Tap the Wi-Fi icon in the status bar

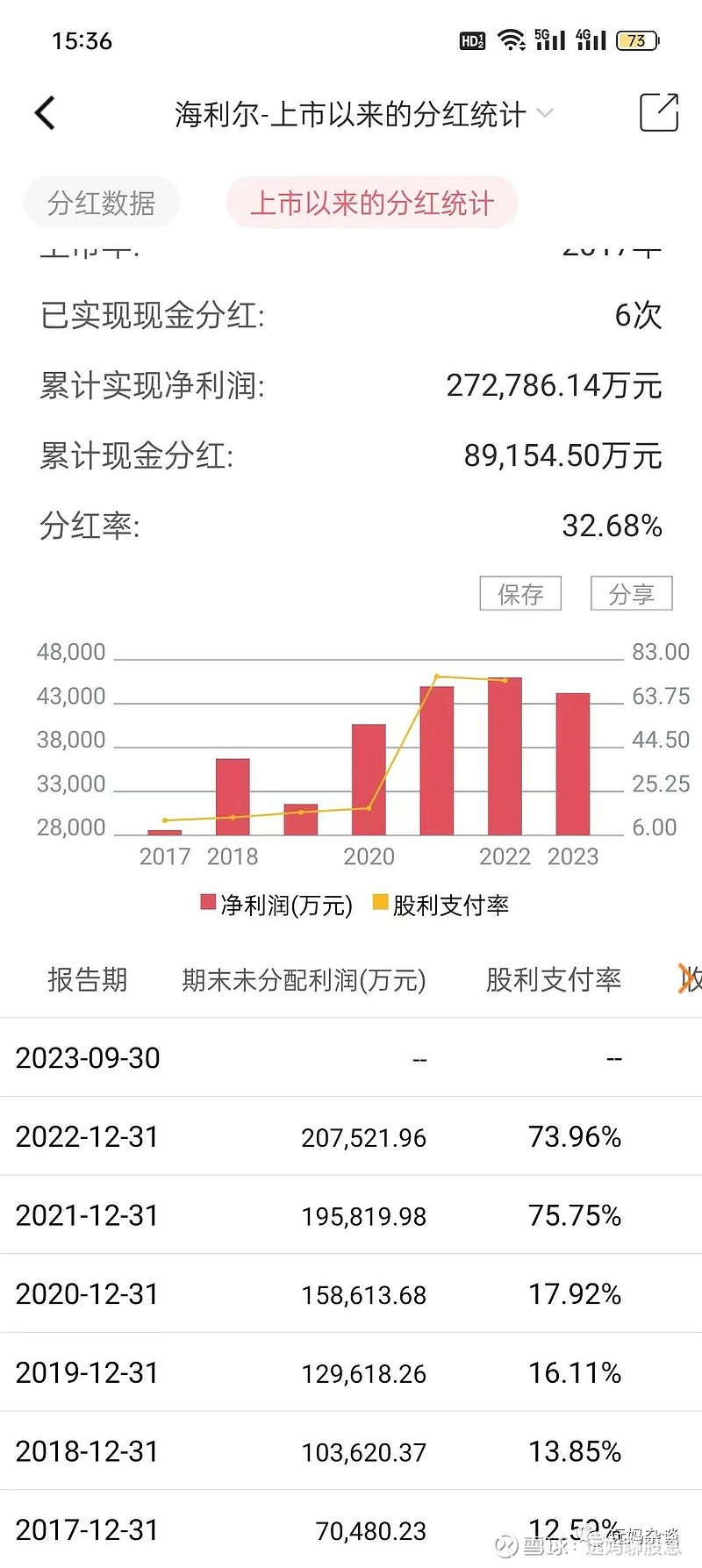[509, 39]
